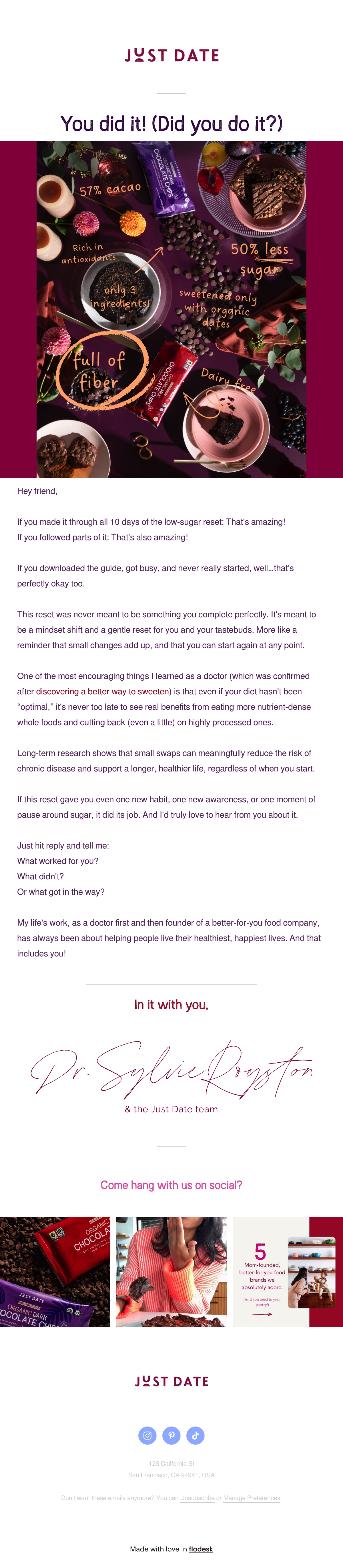
Task: Open the Pinterest icon in the footer
Action: (171, 1435)
